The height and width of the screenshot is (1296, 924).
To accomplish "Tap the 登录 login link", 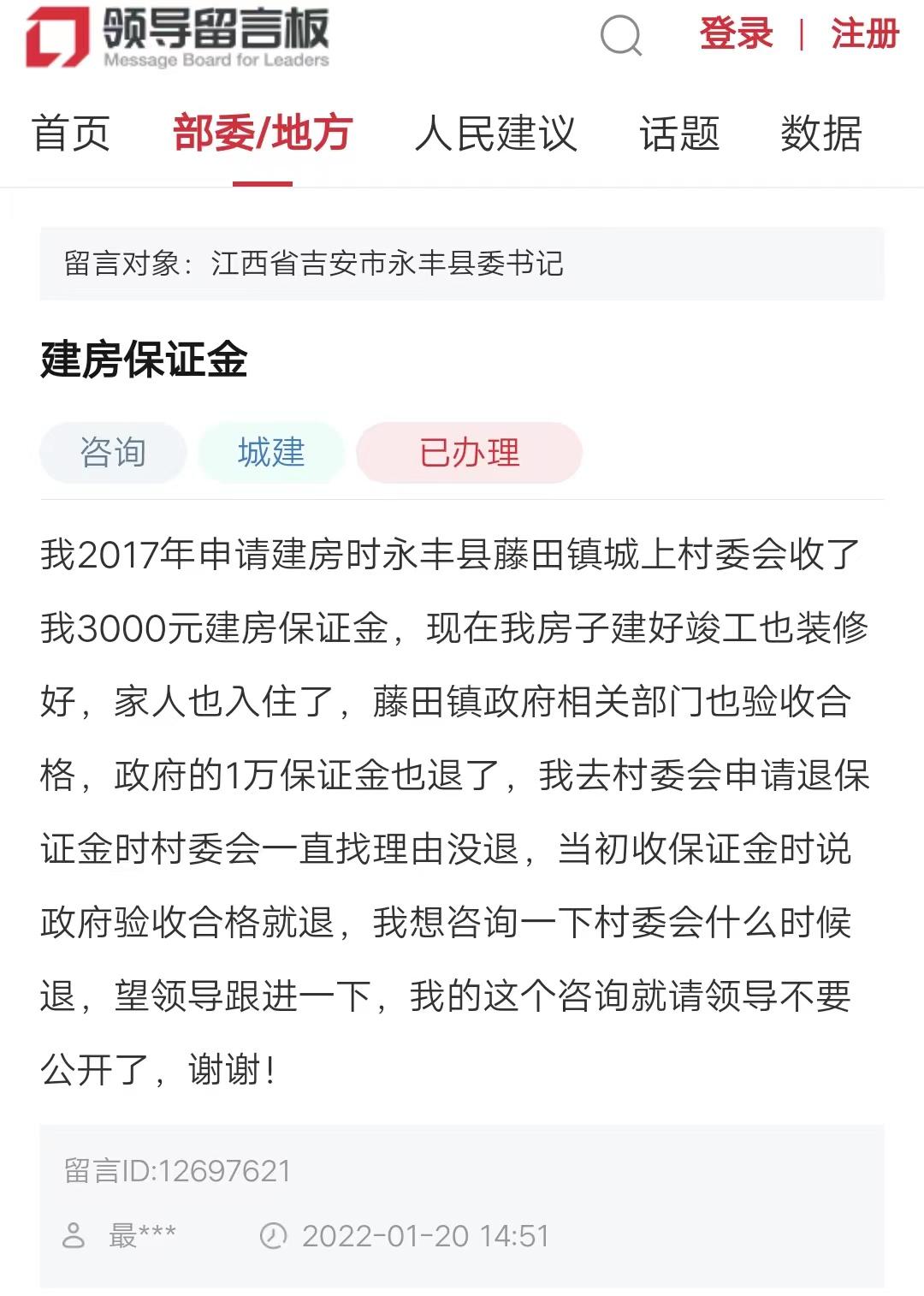I will pos(736,34).
